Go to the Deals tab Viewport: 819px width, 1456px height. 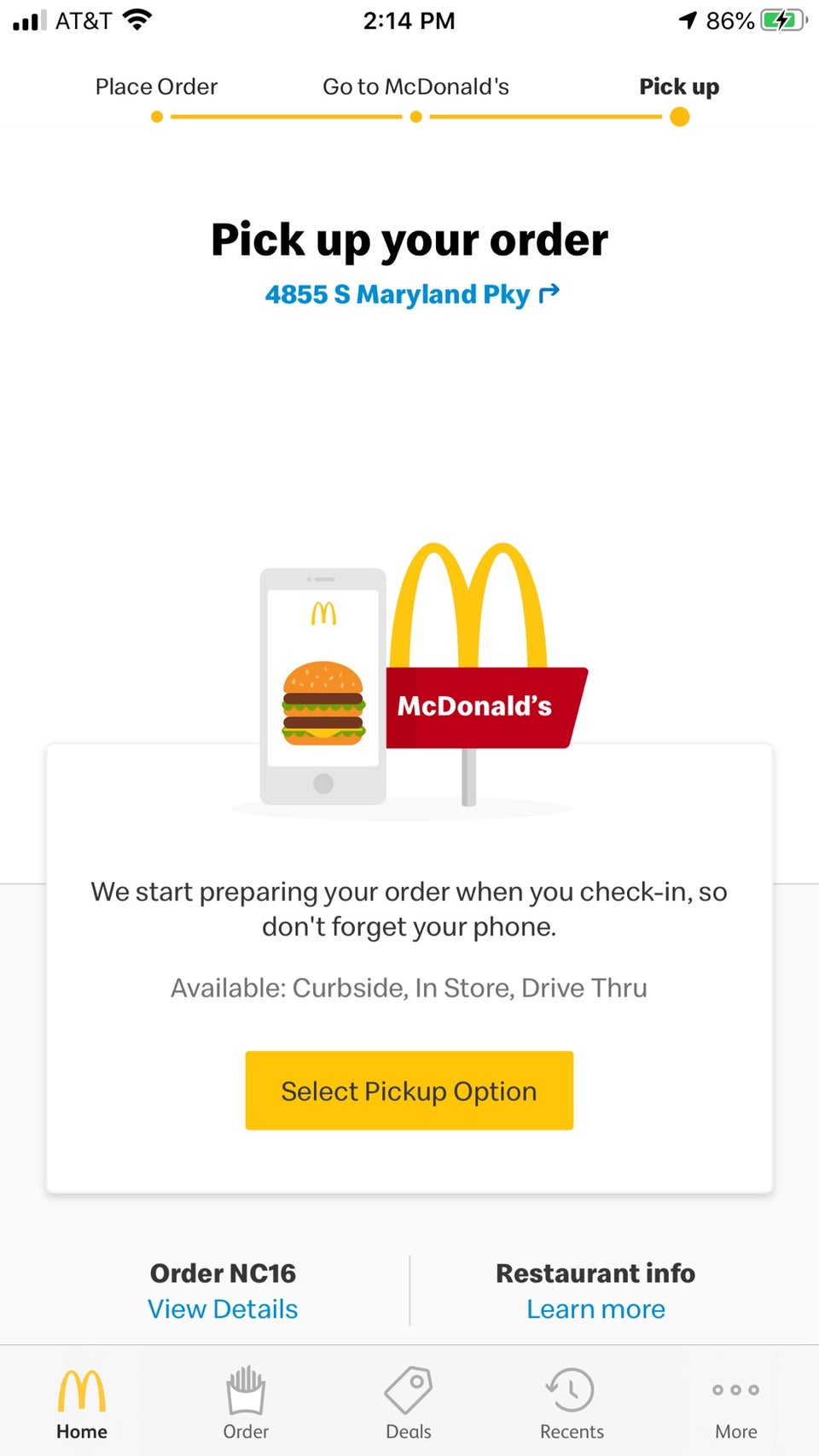[x=409, y=1404]
